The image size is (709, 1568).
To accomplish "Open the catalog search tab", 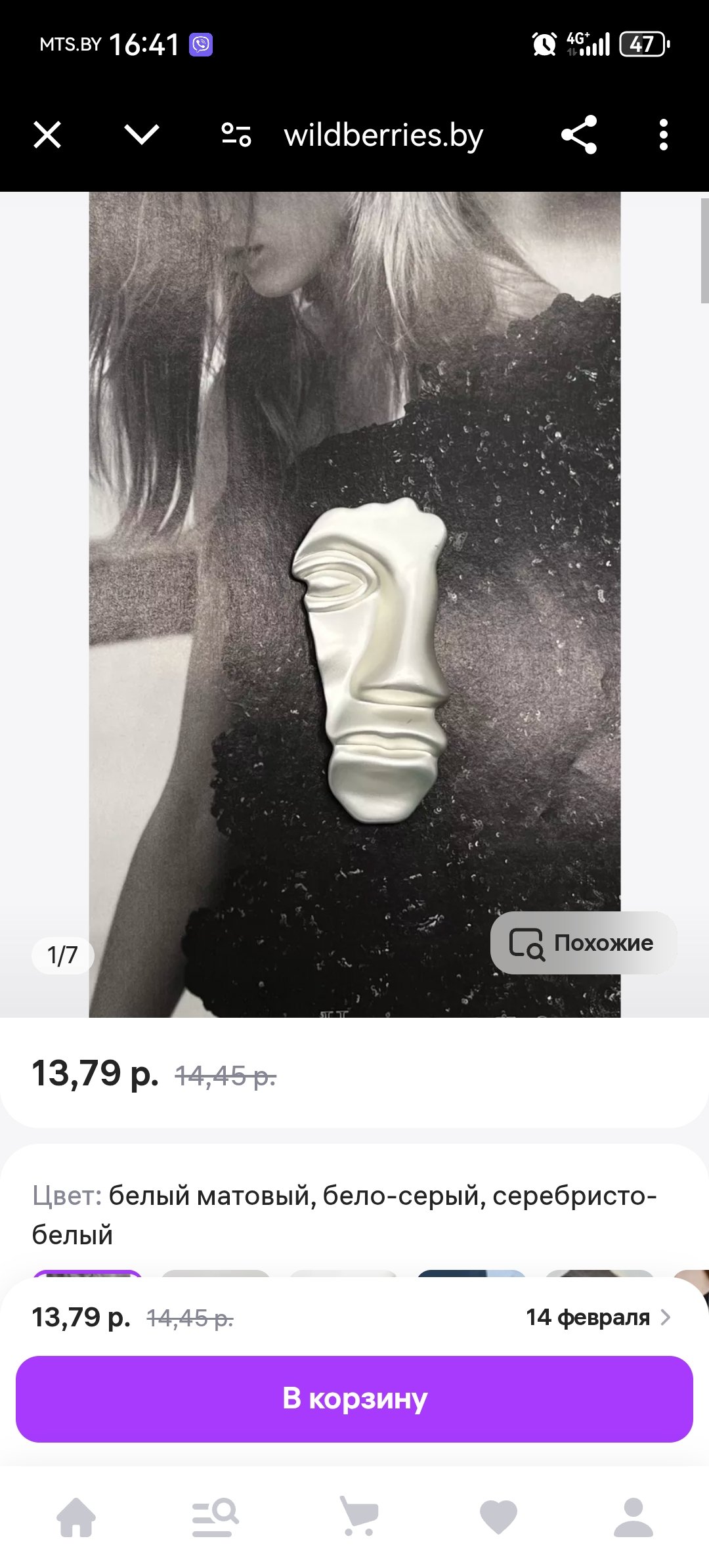I will pos(215,1517).
